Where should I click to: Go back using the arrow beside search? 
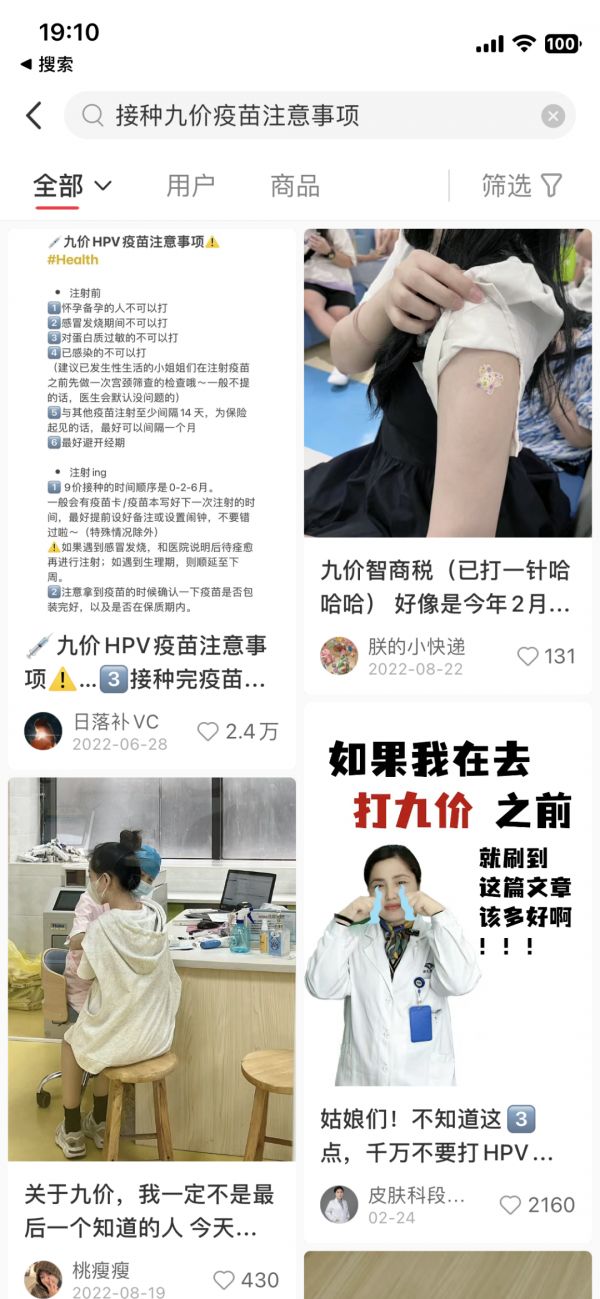coord(34,116)
